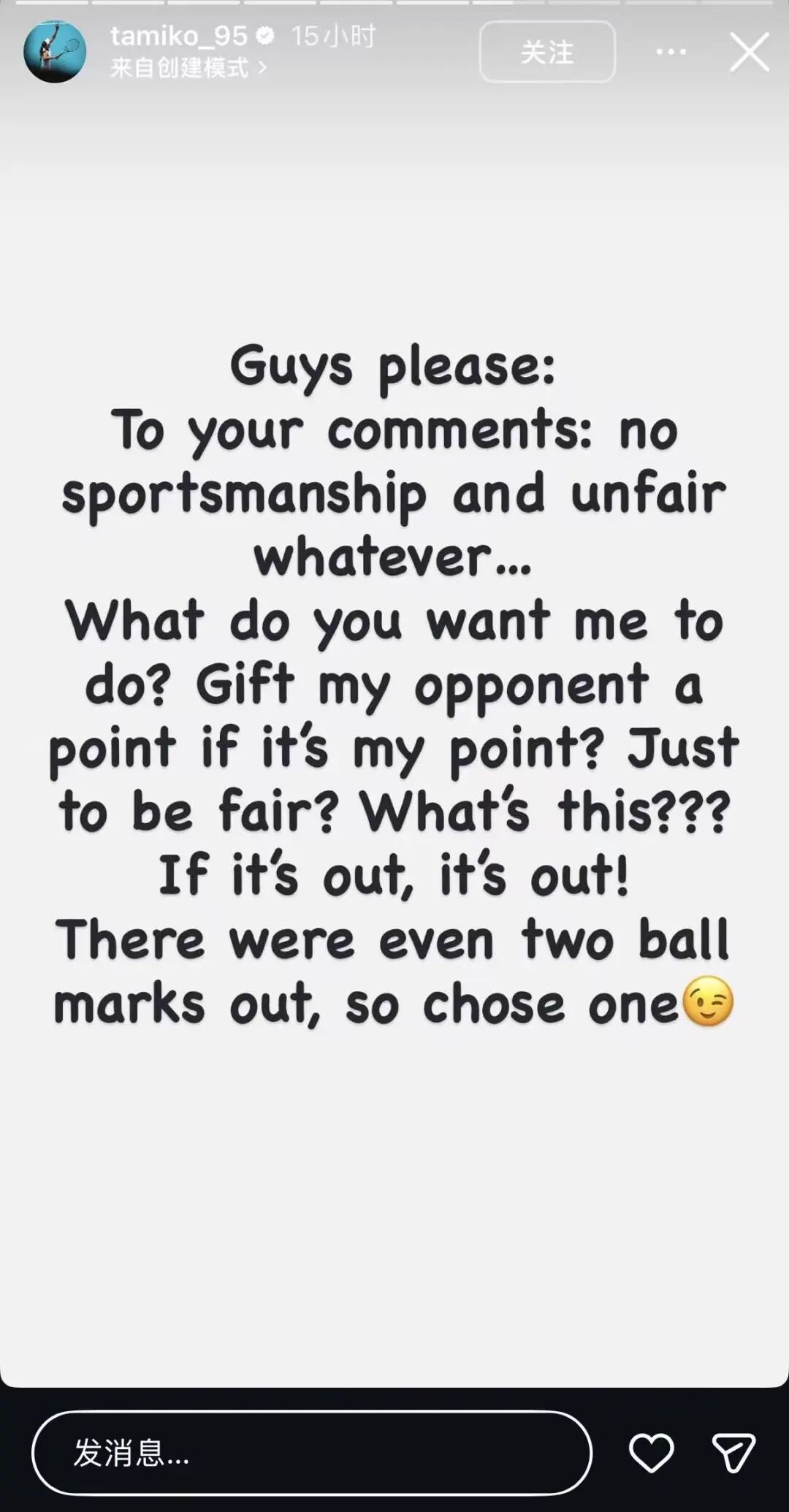Open tamiko_95's profile picture
The height and width of the screenshot is (1512, 789).
tap(55, 52)
